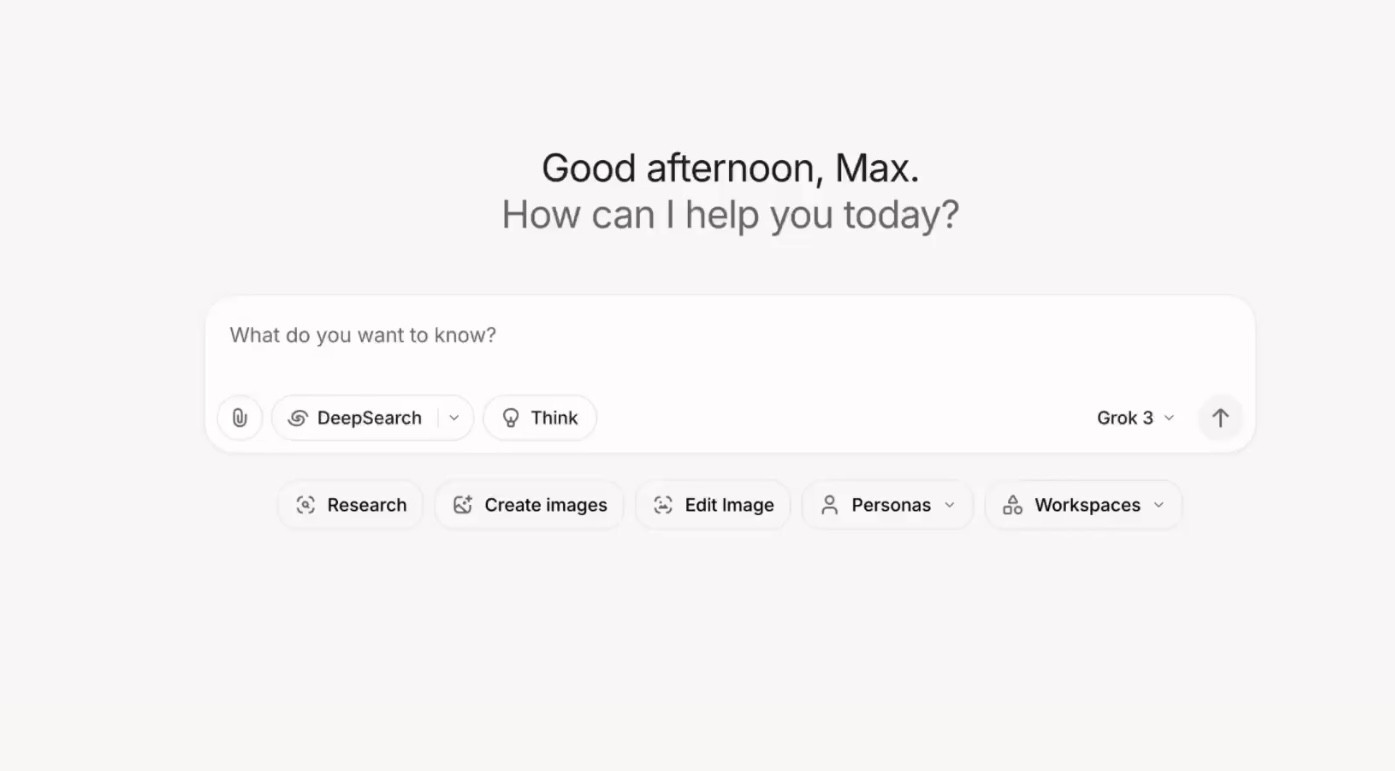Select the Research chip

coord(351,505)
